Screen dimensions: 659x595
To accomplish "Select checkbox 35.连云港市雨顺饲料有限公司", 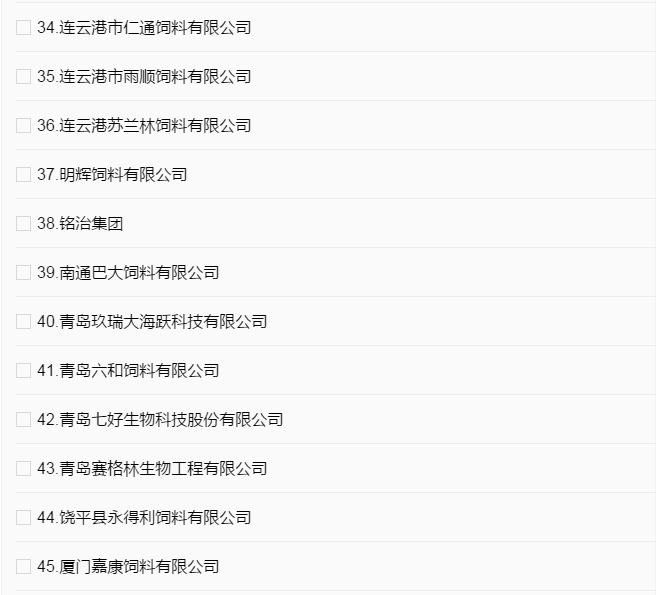I will point(24,77).
